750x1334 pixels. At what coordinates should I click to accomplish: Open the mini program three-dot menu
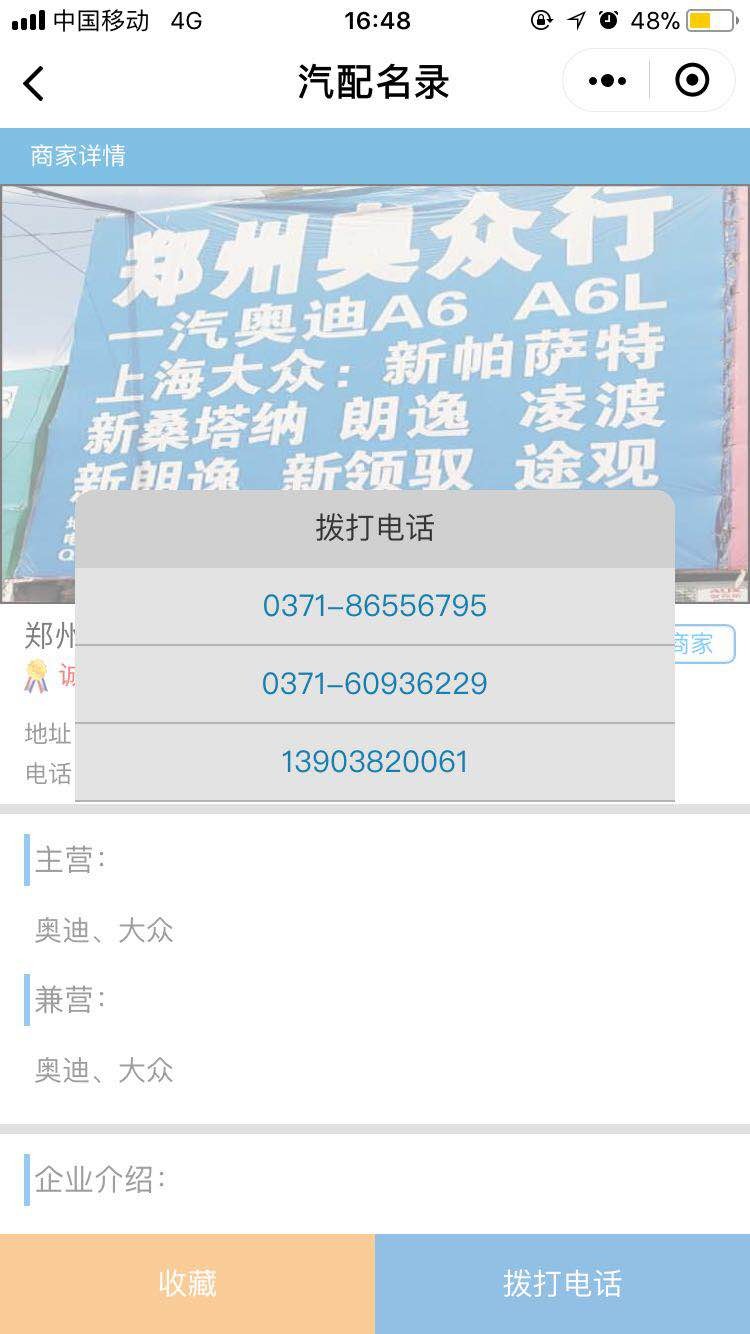[607, 81]
